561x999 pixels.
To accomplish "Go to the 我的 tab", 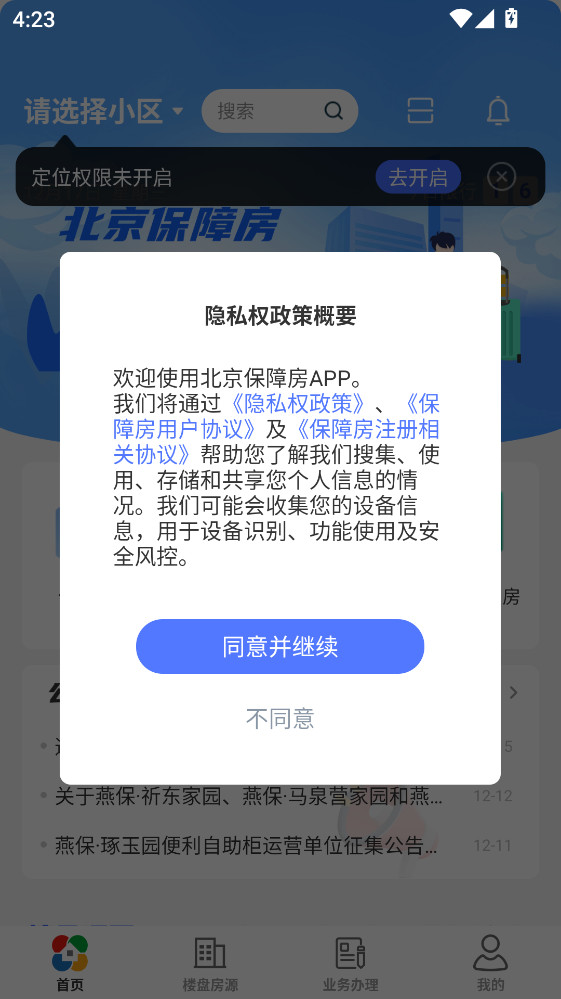I will tap(490, 965).
